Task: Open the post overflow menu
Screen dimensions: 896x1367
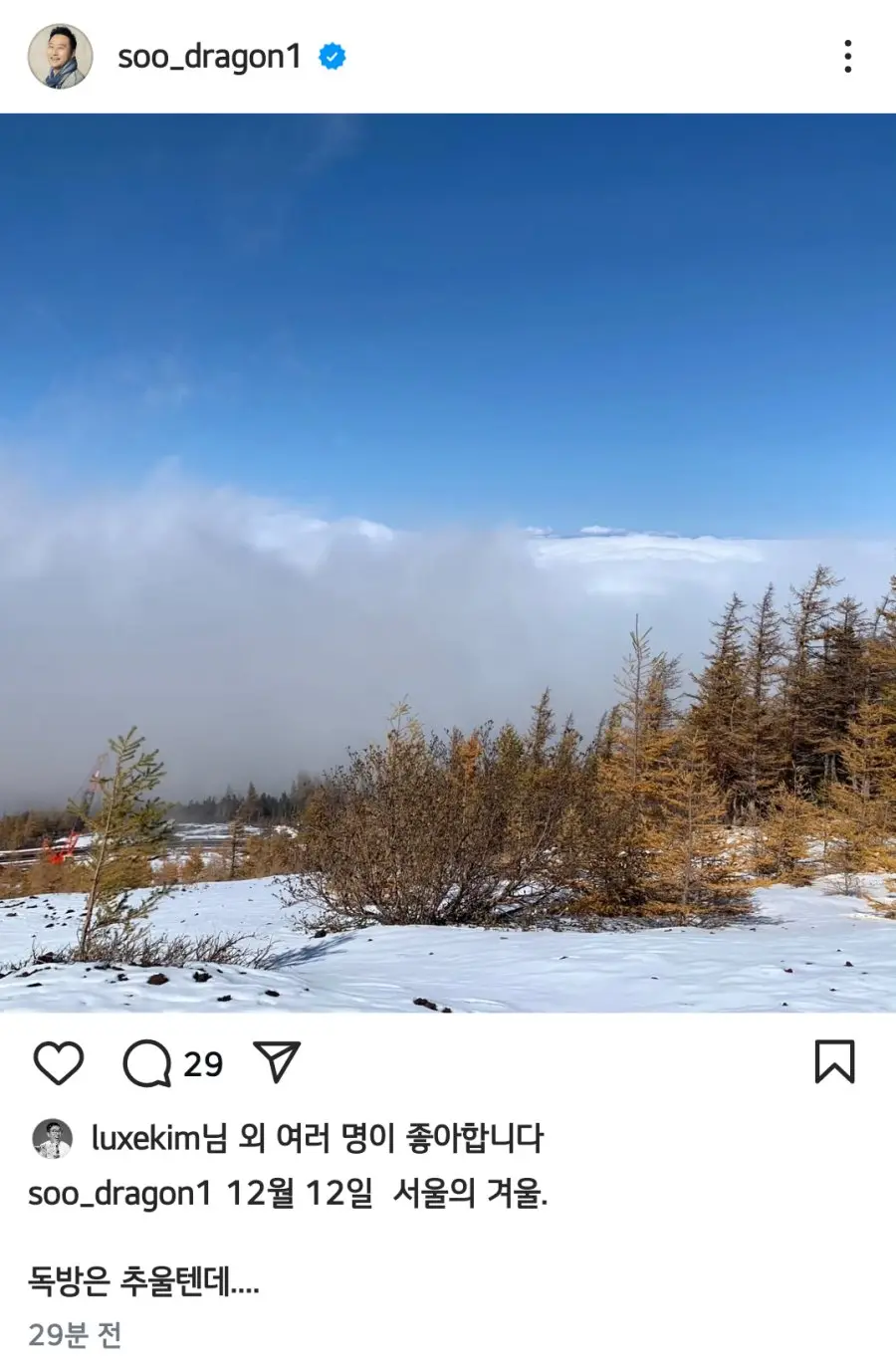Action: pyautogui.click(x=847, y=57)
